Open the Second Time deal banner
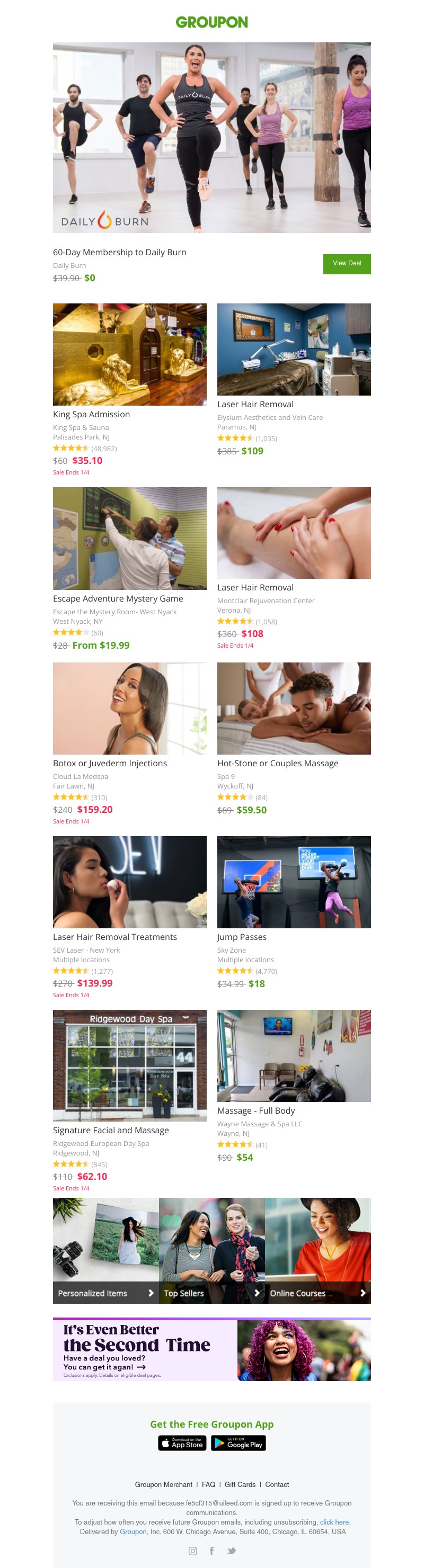424x1568 pixels. [x=211, y=1349]
